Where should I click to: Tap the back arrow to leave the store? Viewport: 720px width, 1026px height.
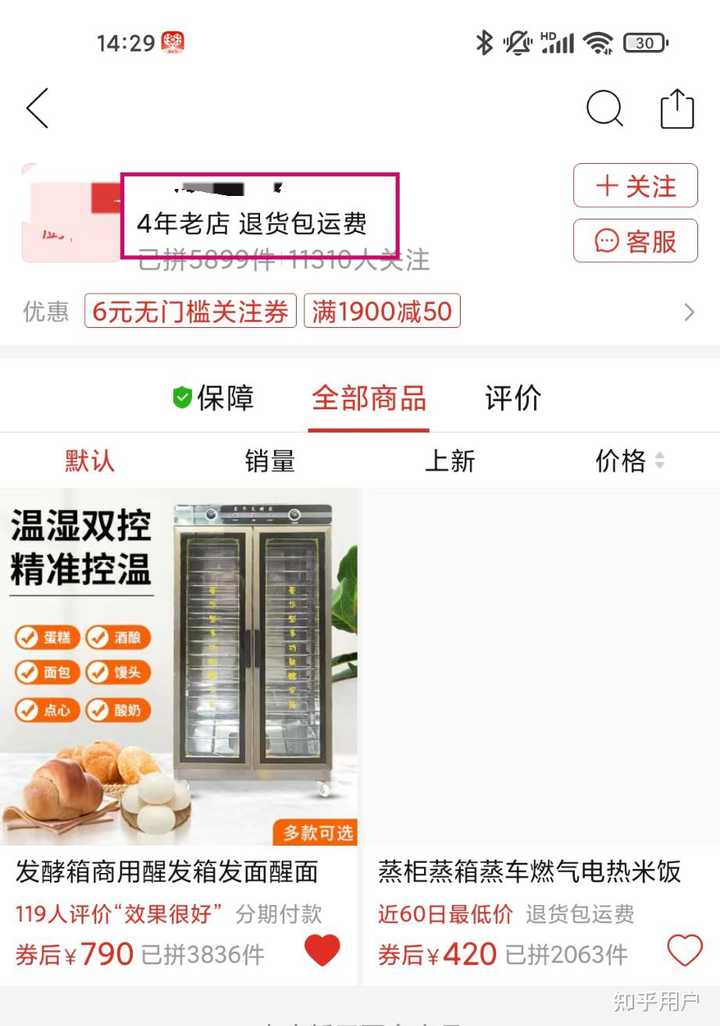(x=37, y=110)
